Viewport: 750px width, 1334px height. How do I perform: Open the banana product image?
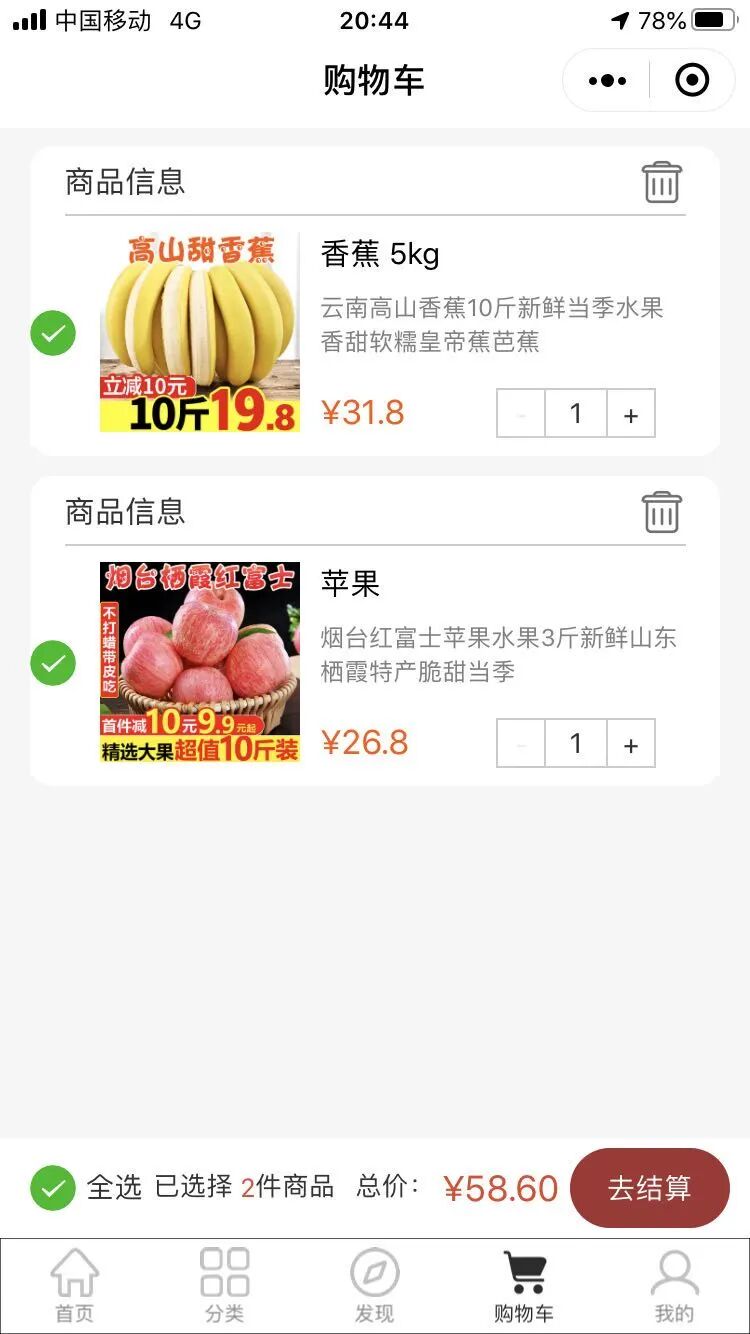200,333
